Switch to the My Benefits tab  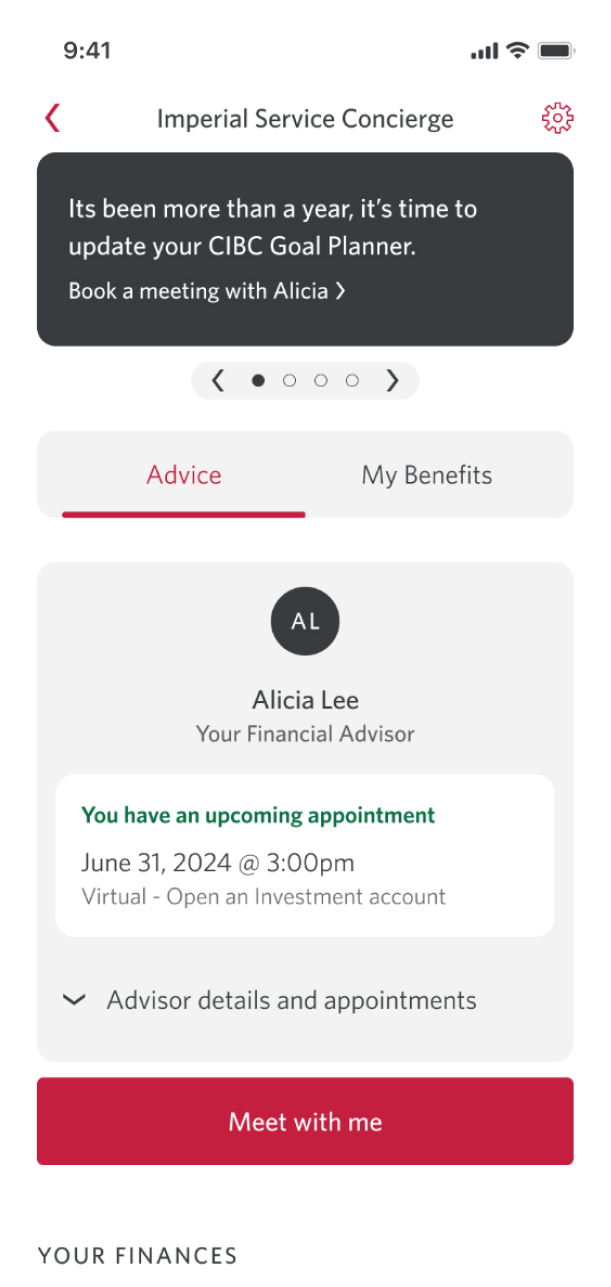[427, 475]
